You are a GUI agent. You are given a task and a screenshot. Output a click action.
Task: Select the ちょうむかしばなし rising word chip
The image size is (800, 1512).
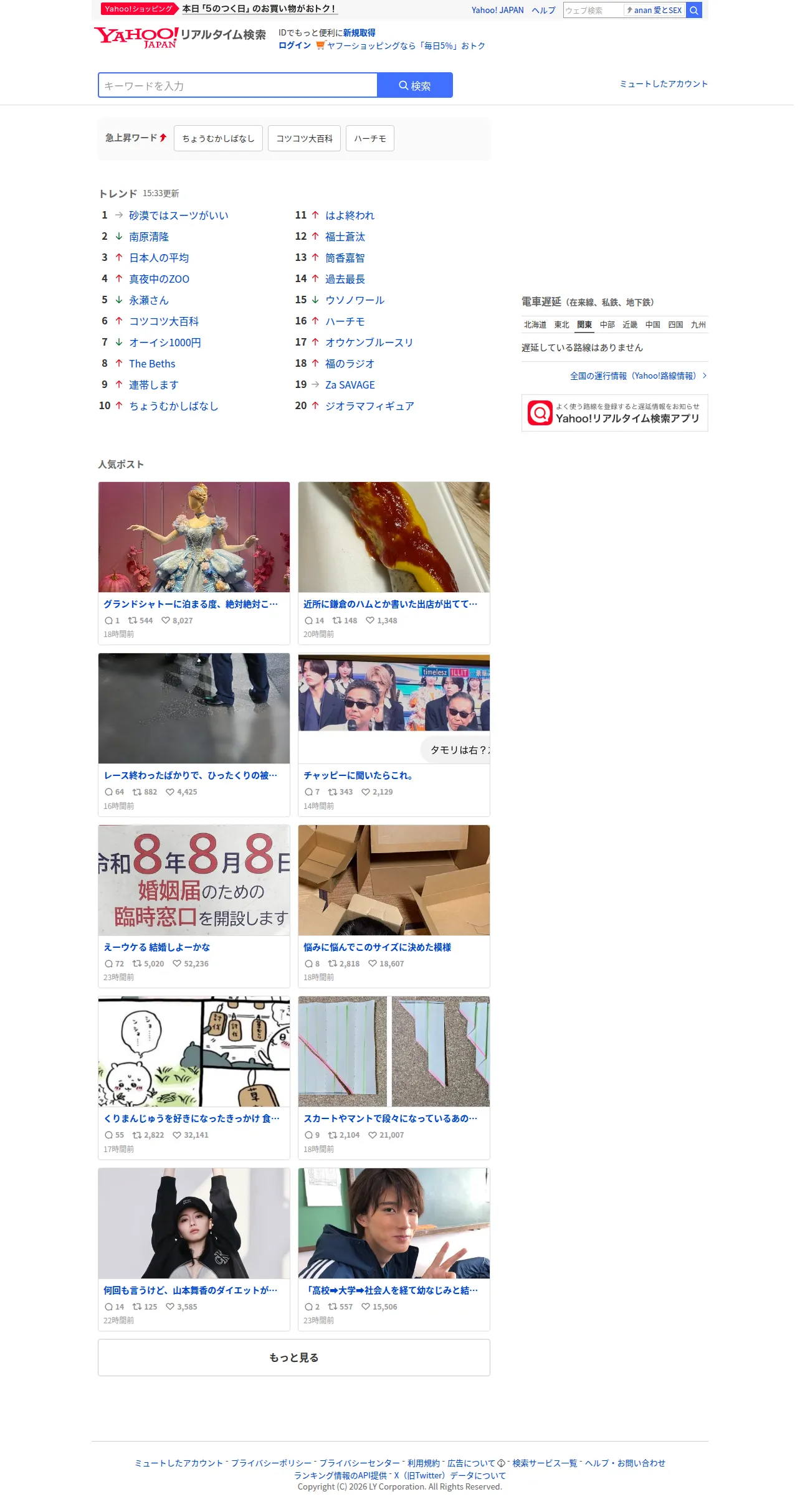click(218, 138)
